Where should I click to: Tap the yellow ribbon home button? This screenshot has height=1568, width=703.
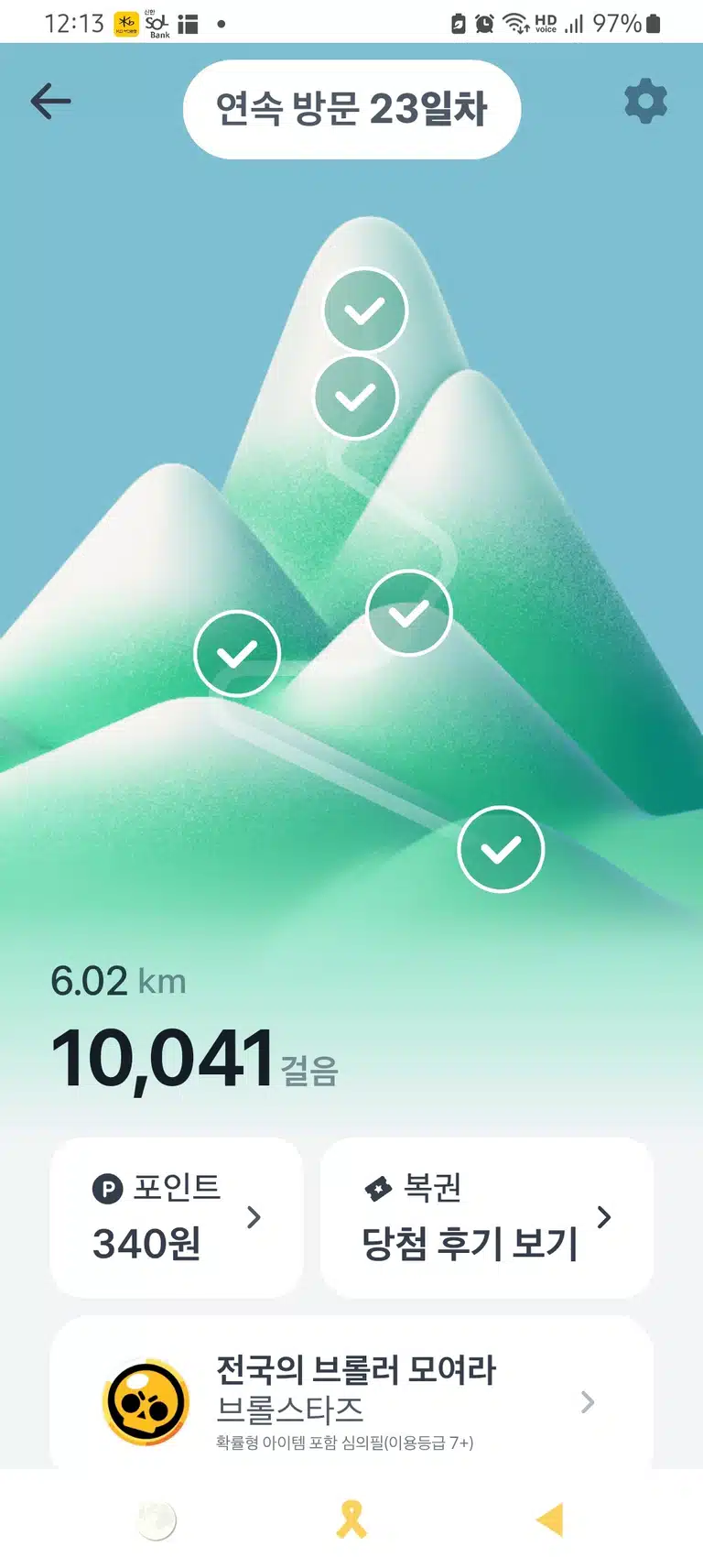click(351, 1519)
